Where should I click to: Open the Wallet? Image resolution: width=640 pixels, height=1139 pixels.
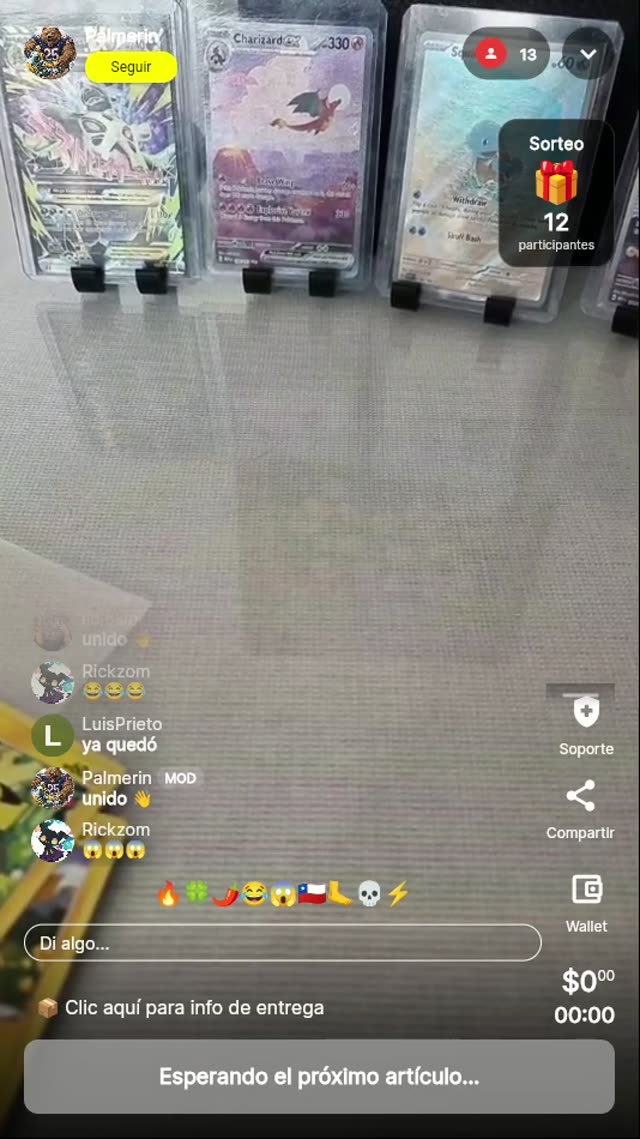point(586,901)
